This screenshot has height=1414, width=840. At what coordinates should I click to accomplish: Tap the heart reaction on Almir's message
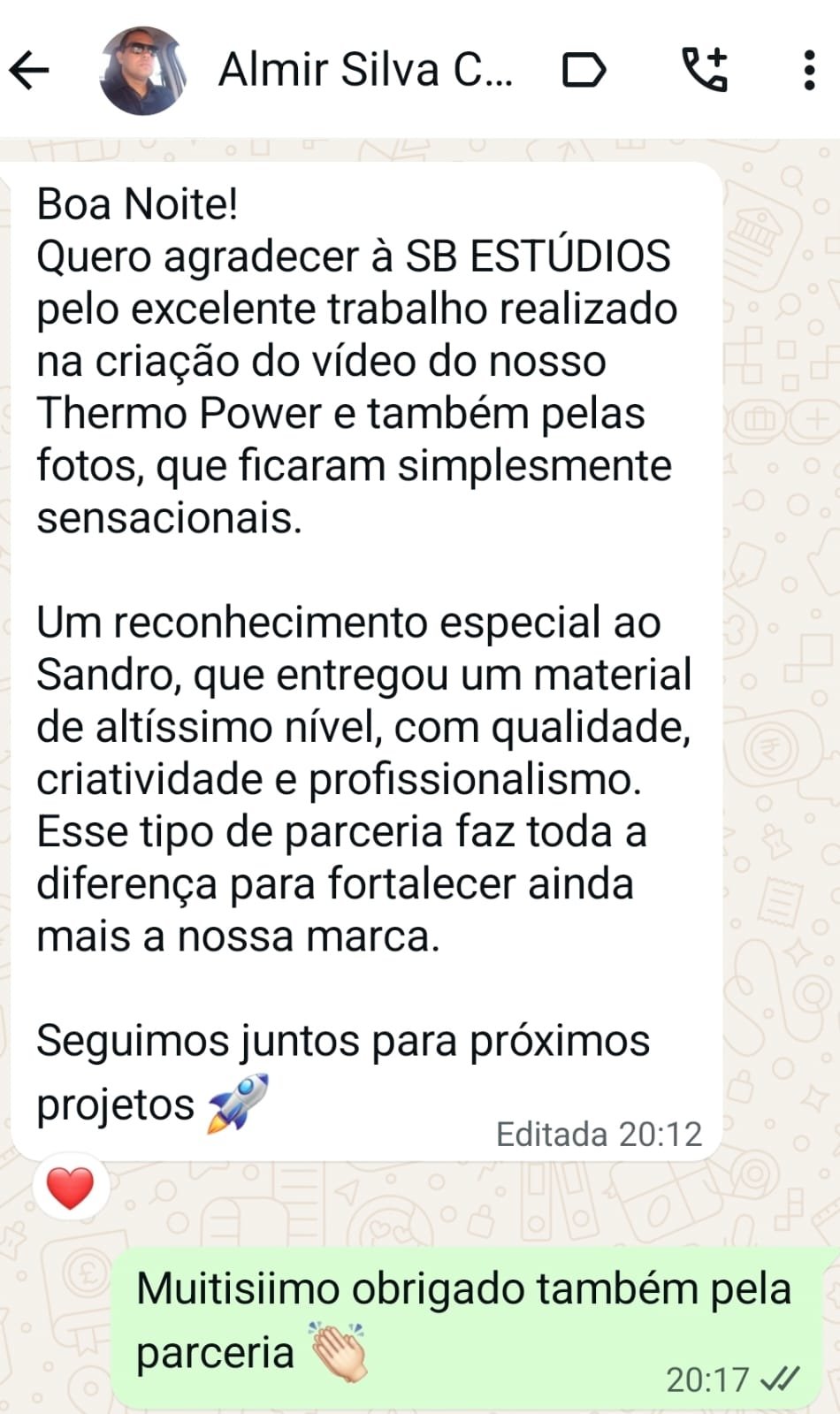pos(70,1186)
